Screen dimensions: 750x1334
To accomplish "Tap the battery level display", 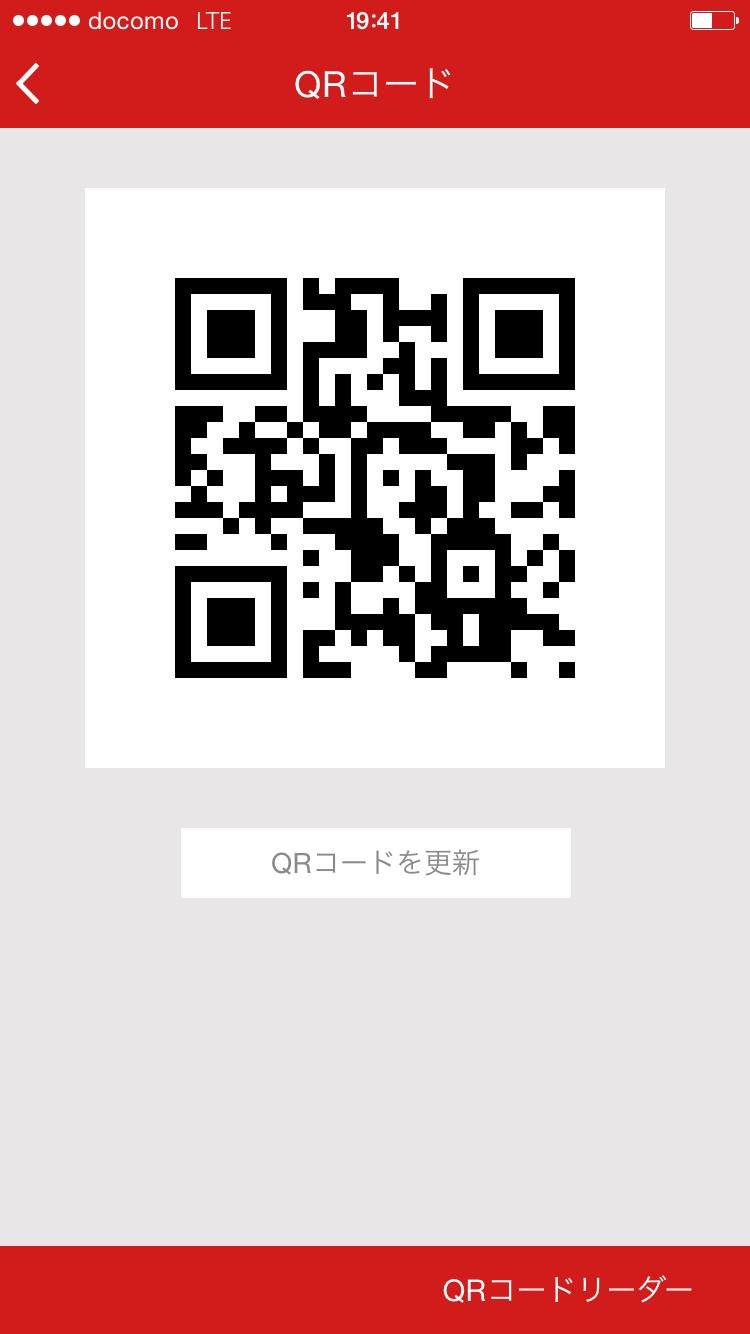I will (714, 20).
